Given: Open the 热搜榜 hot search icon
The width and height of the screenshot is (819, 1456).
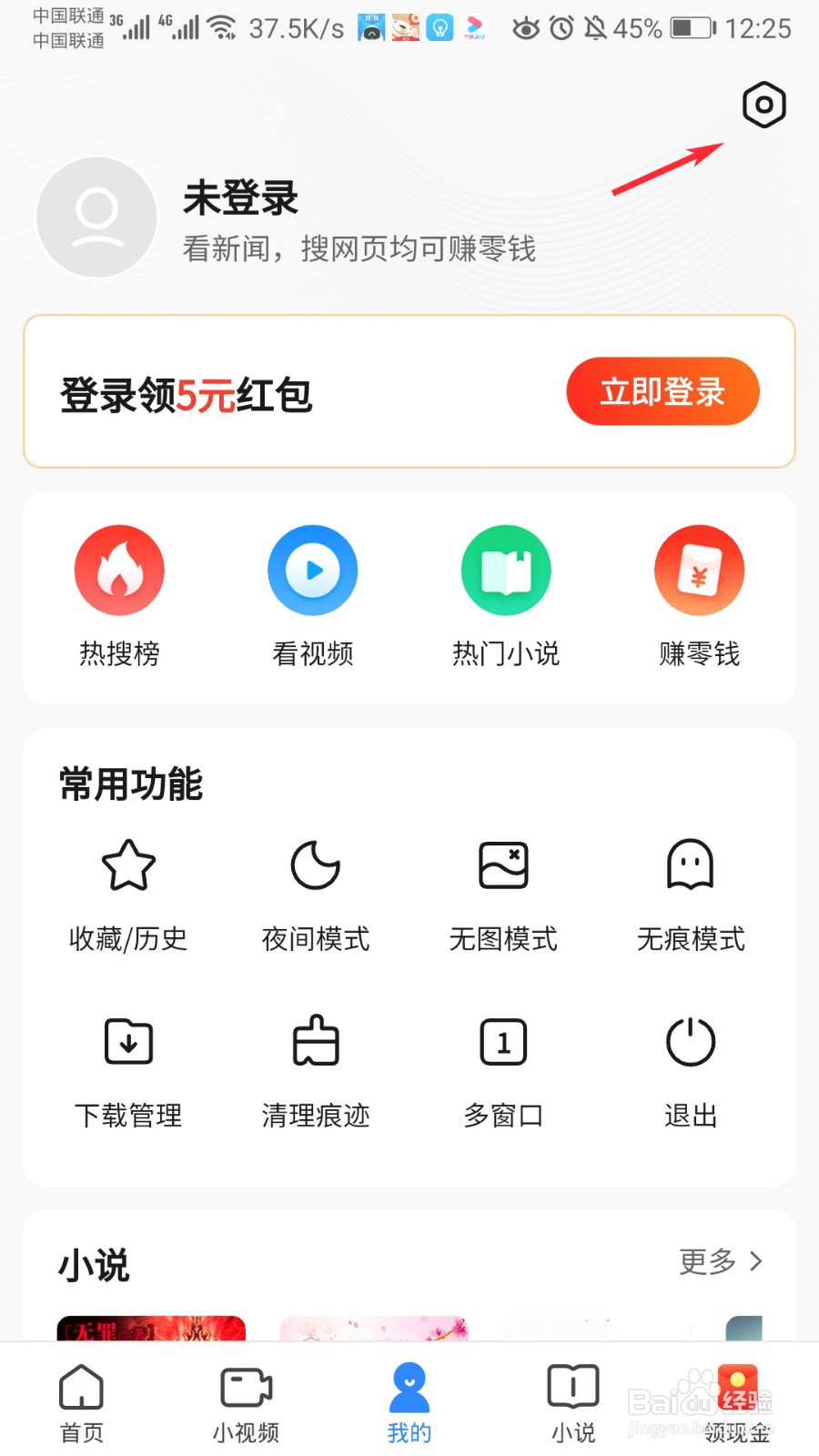Looking at the screenshot, I should pos(119,569).
